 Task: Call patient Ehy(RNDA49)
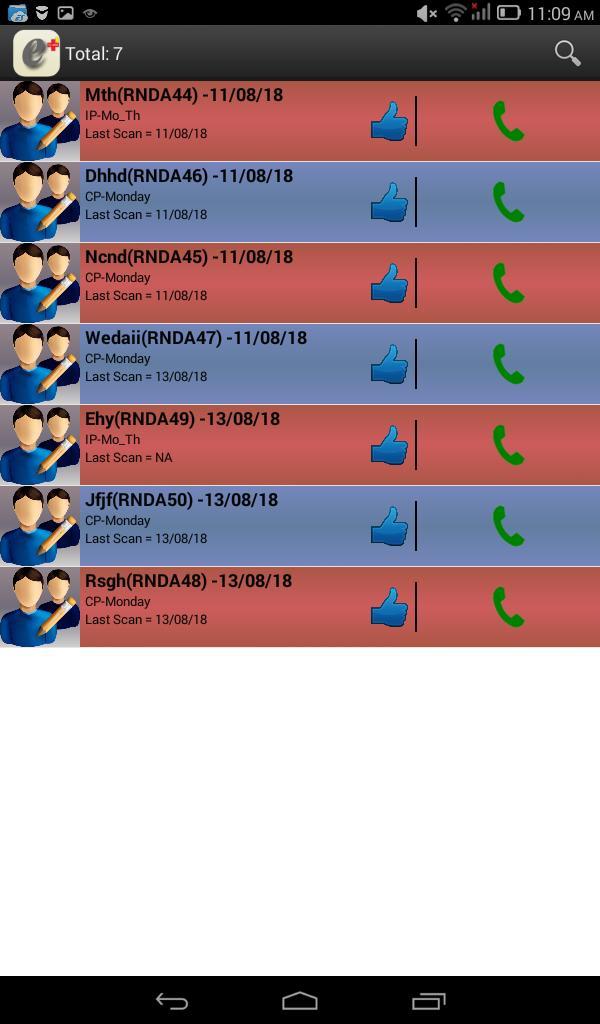pyautogui.click(x=508, y=445)
